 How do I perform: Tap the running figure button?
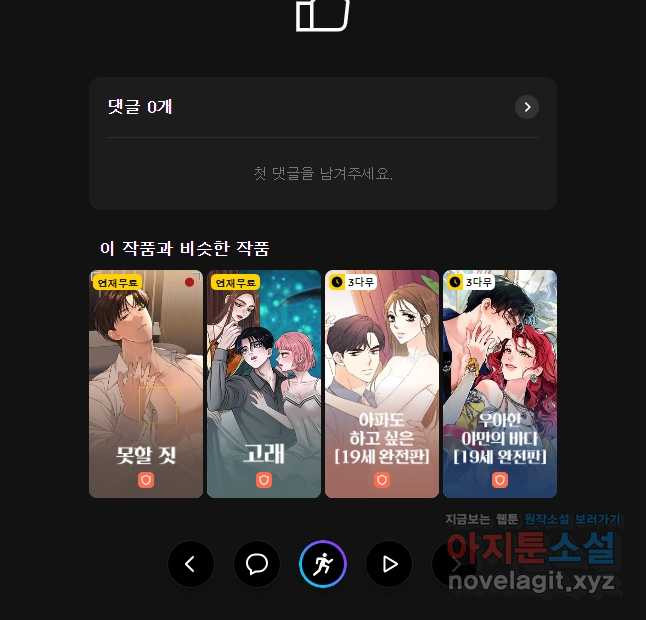tap(323, 565)
